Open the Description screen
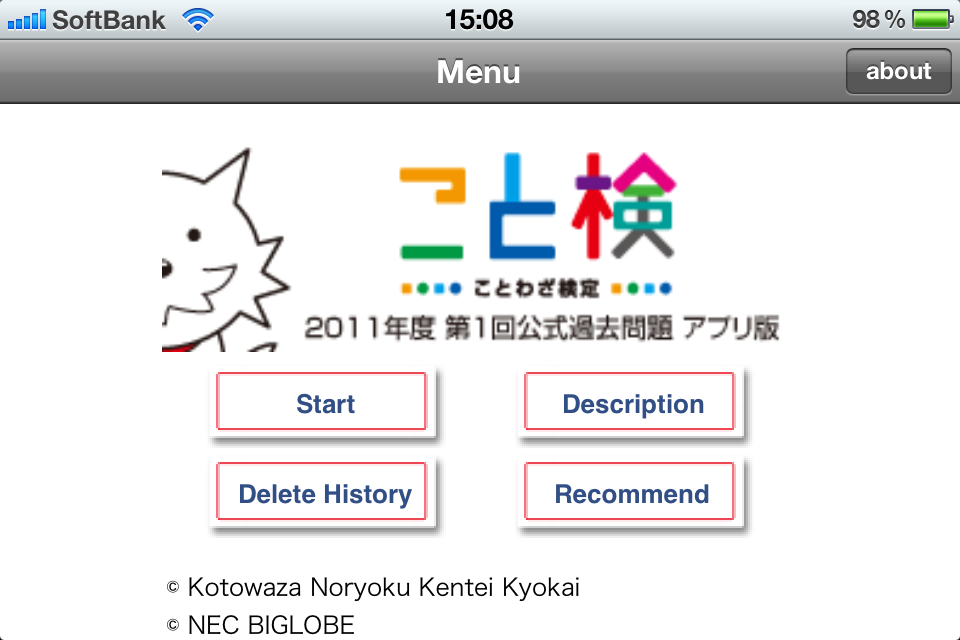 point(630,402)
